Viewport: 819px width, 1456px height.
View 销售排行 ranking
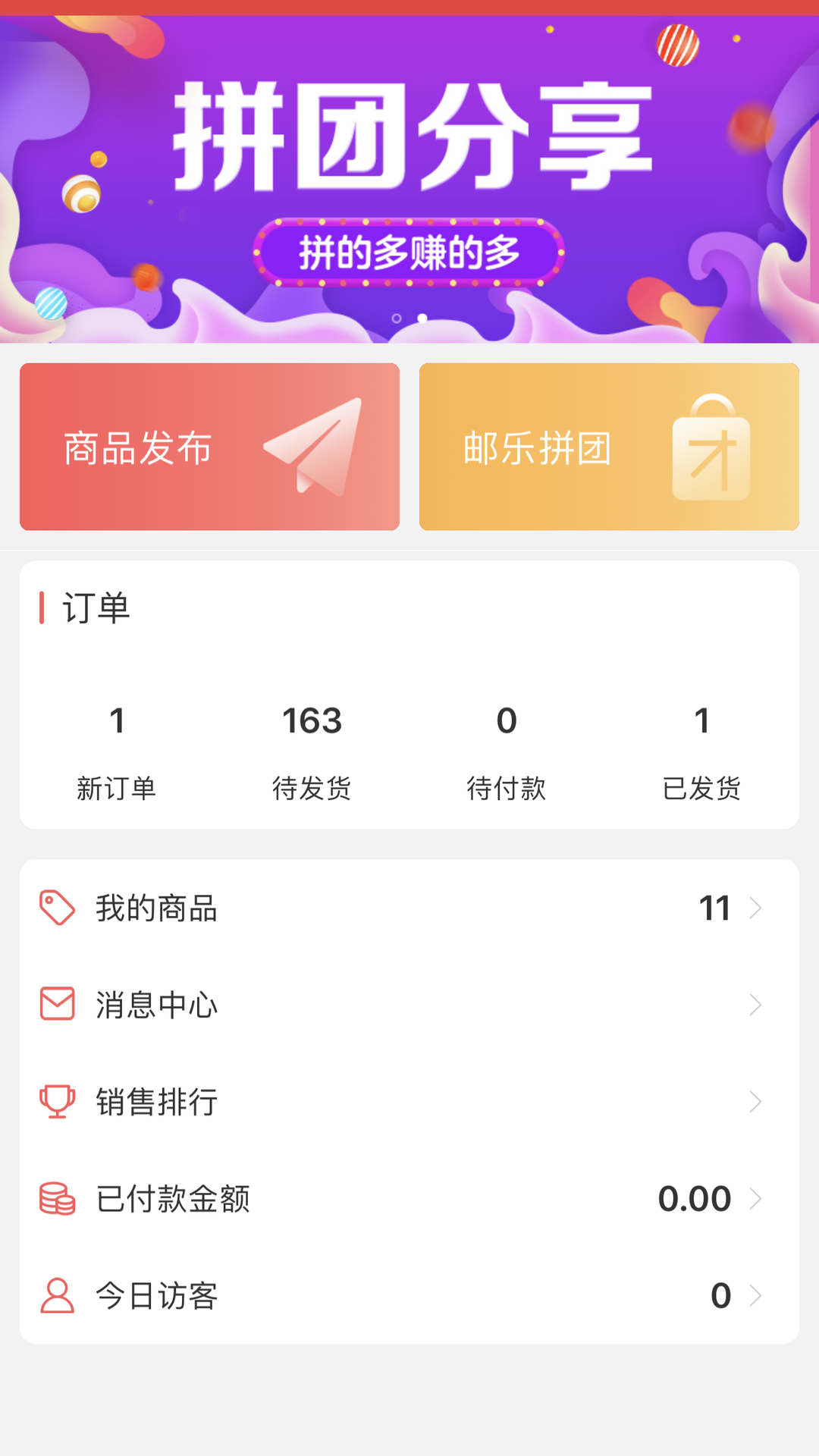point(409,1102)
